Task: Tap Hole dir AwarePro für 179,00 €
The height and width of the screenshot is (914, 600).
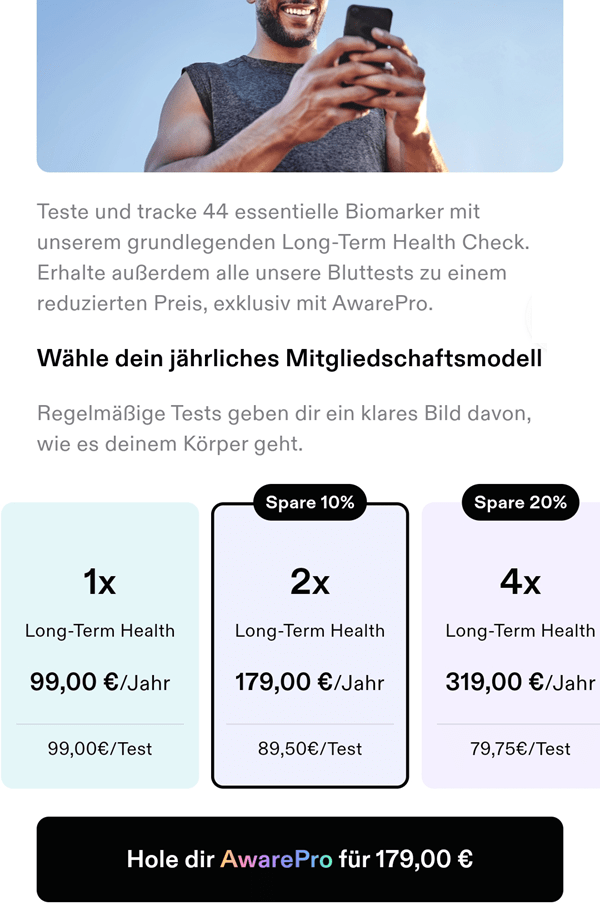Action: (300, 859)
